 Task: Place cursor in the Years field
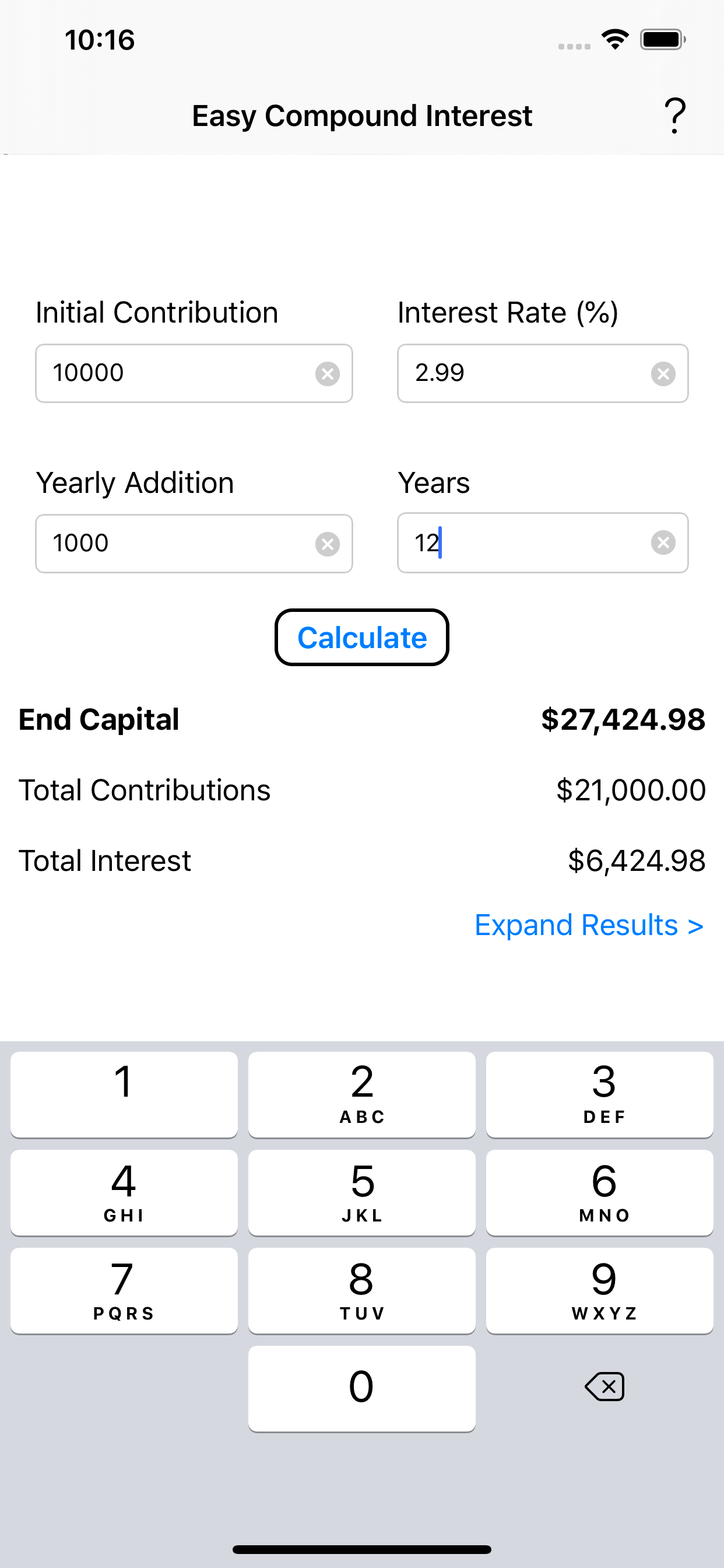pos(517,543)
